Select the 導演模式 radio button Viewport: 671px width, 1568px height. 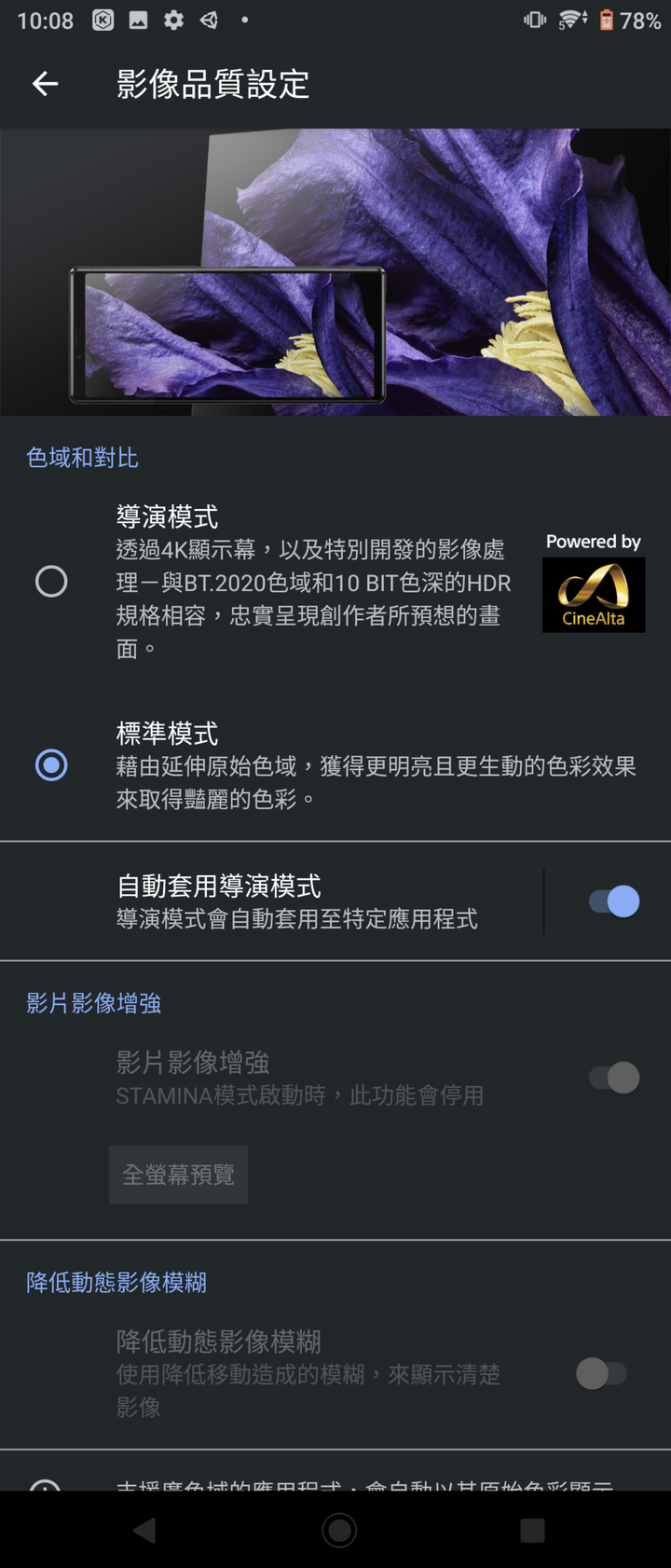click(51, 581)
